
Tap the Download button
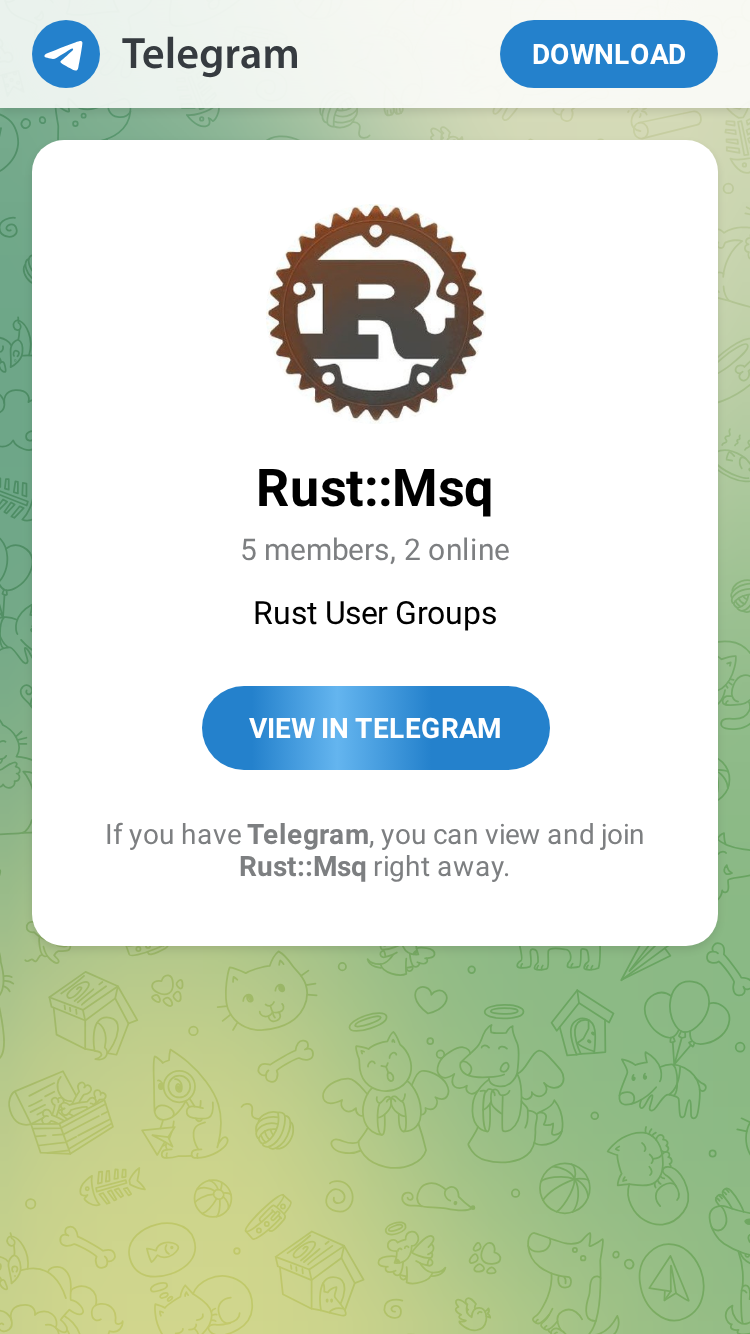click(x=609, y=54)
